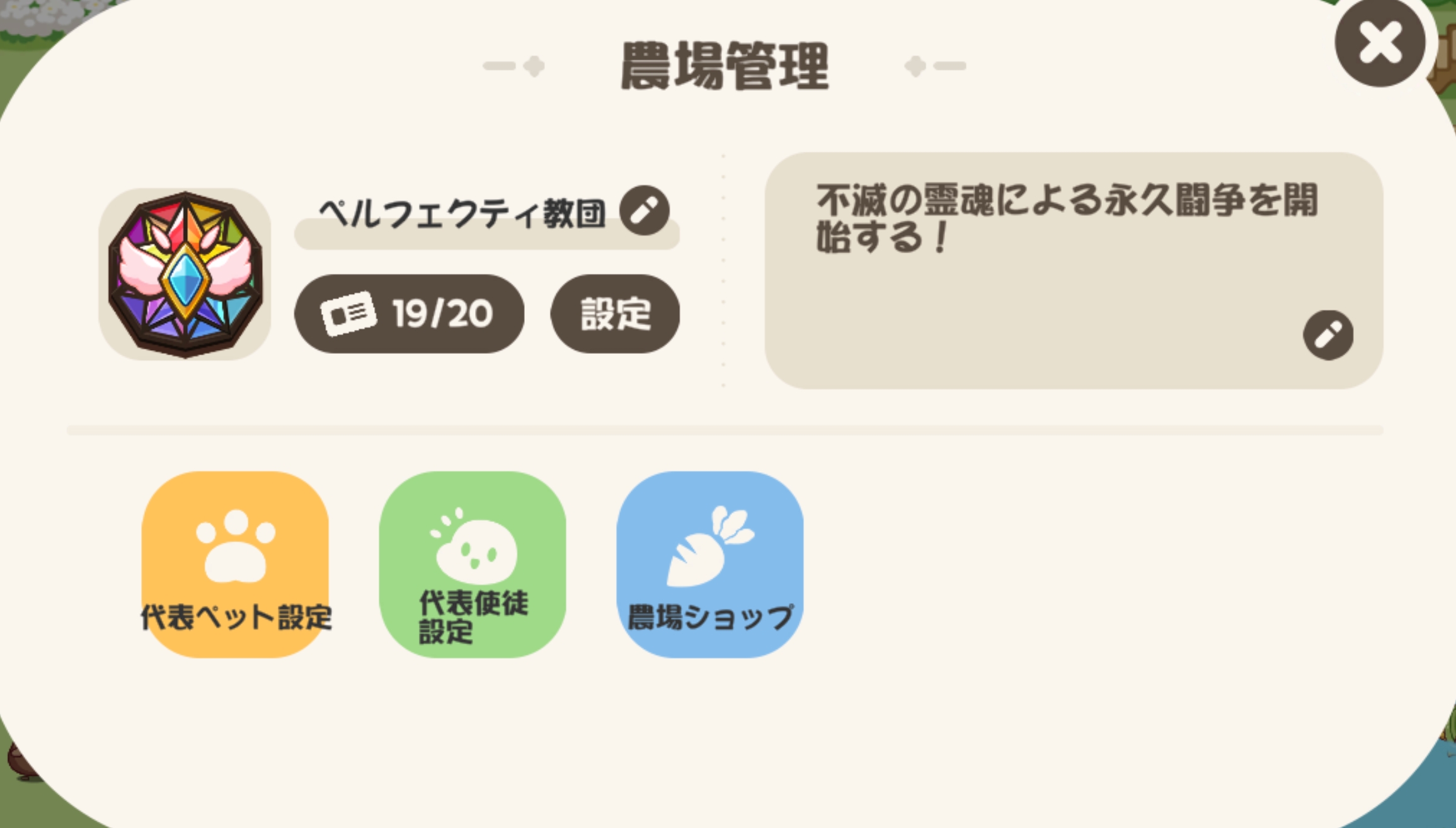Edit the farm description message

[x=1327, y=335]
